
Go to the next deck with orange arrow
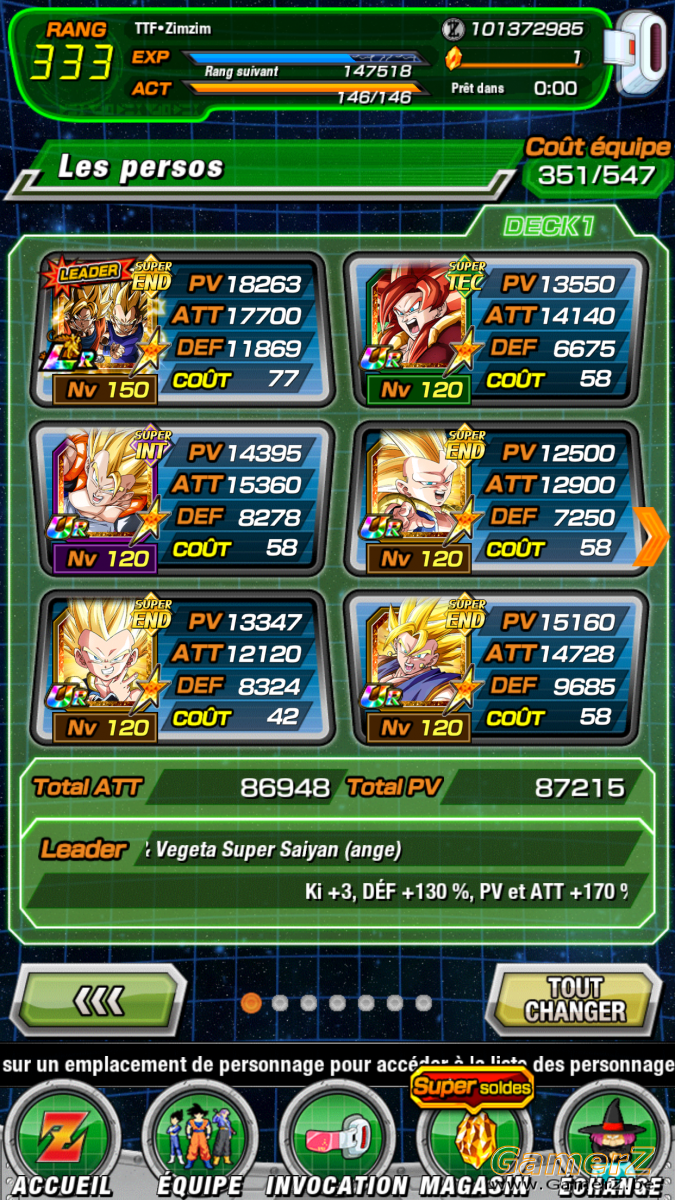(651, 537)
